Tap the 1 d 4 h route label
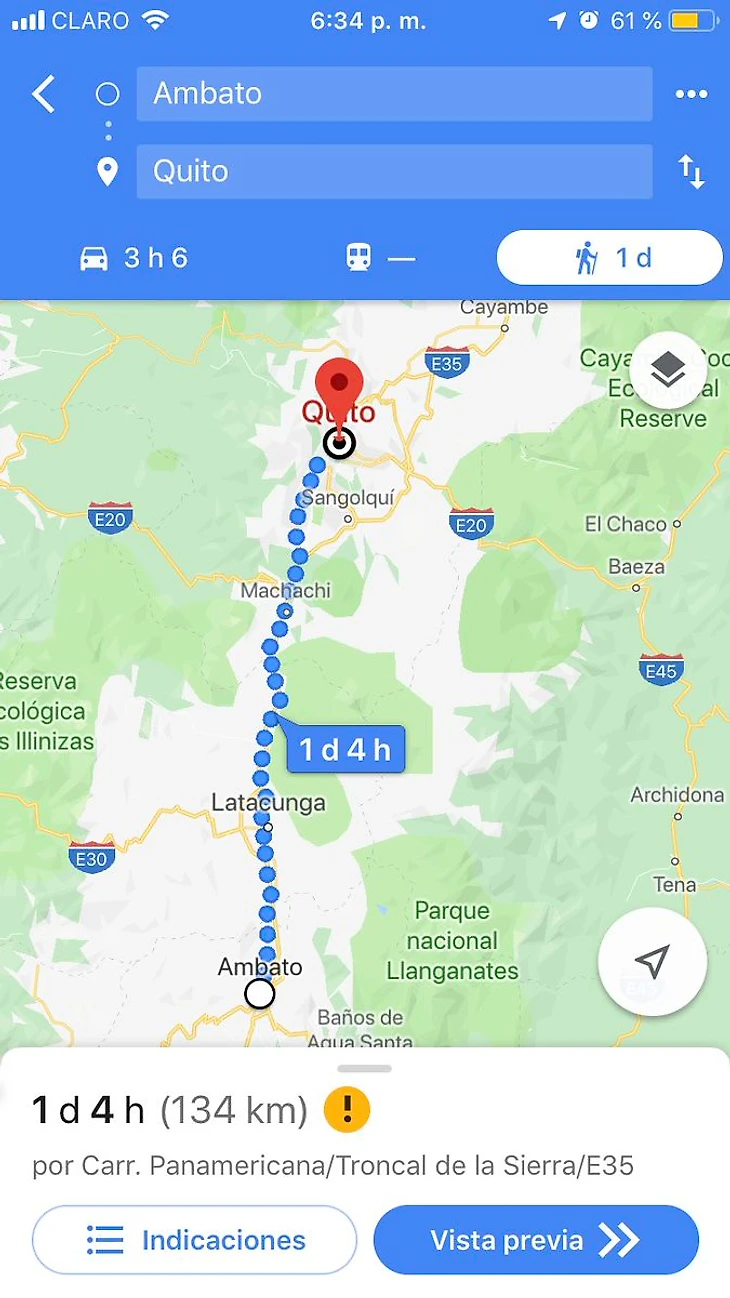 [x=345, y=749]
